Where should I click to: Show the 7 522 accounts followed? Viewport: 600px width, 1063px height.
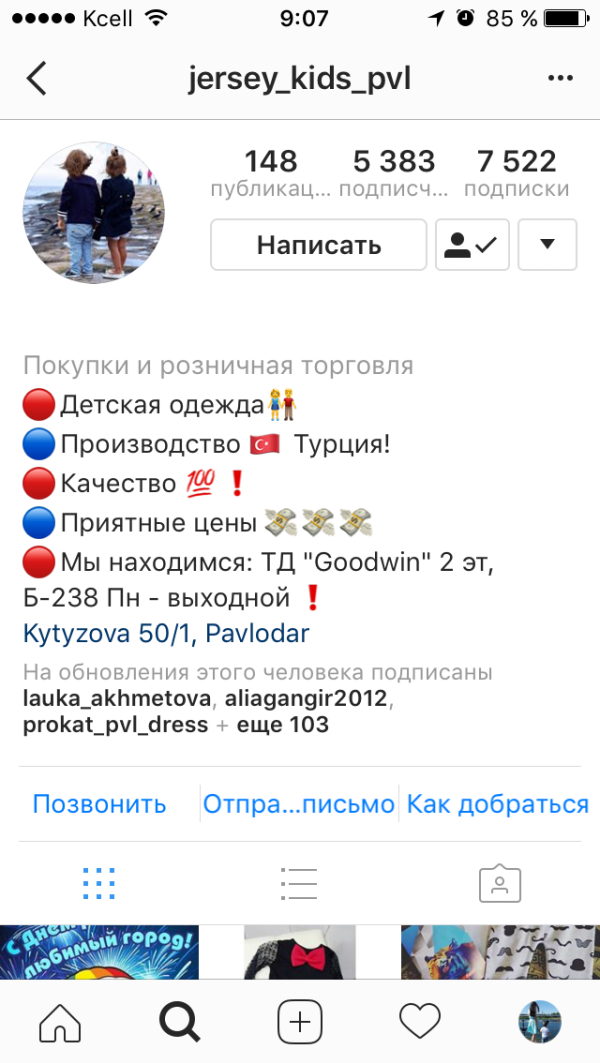click(516, 172)
